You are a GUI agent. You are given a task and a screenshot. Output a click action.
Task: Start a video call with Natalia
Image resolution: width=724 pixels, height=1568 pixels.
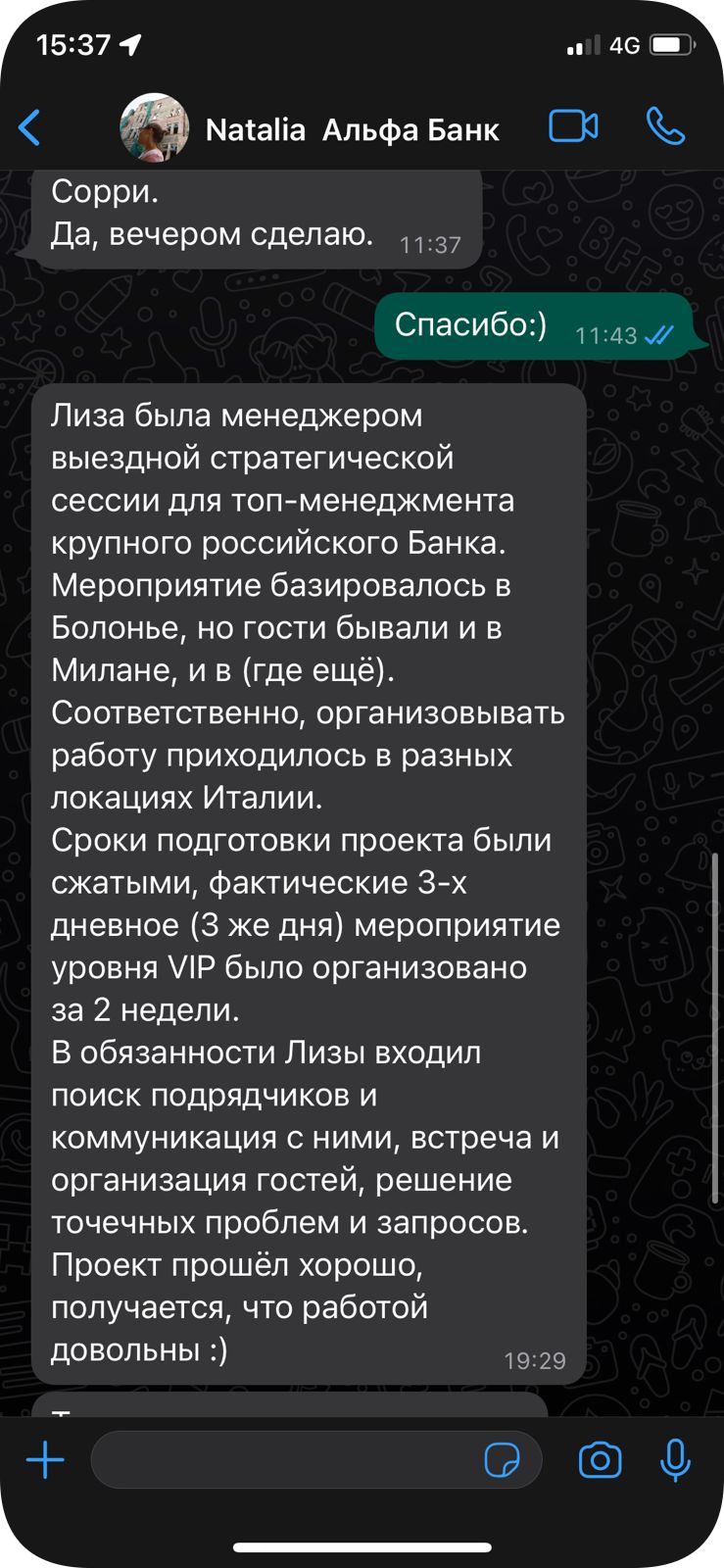click(x=573, y=126)
